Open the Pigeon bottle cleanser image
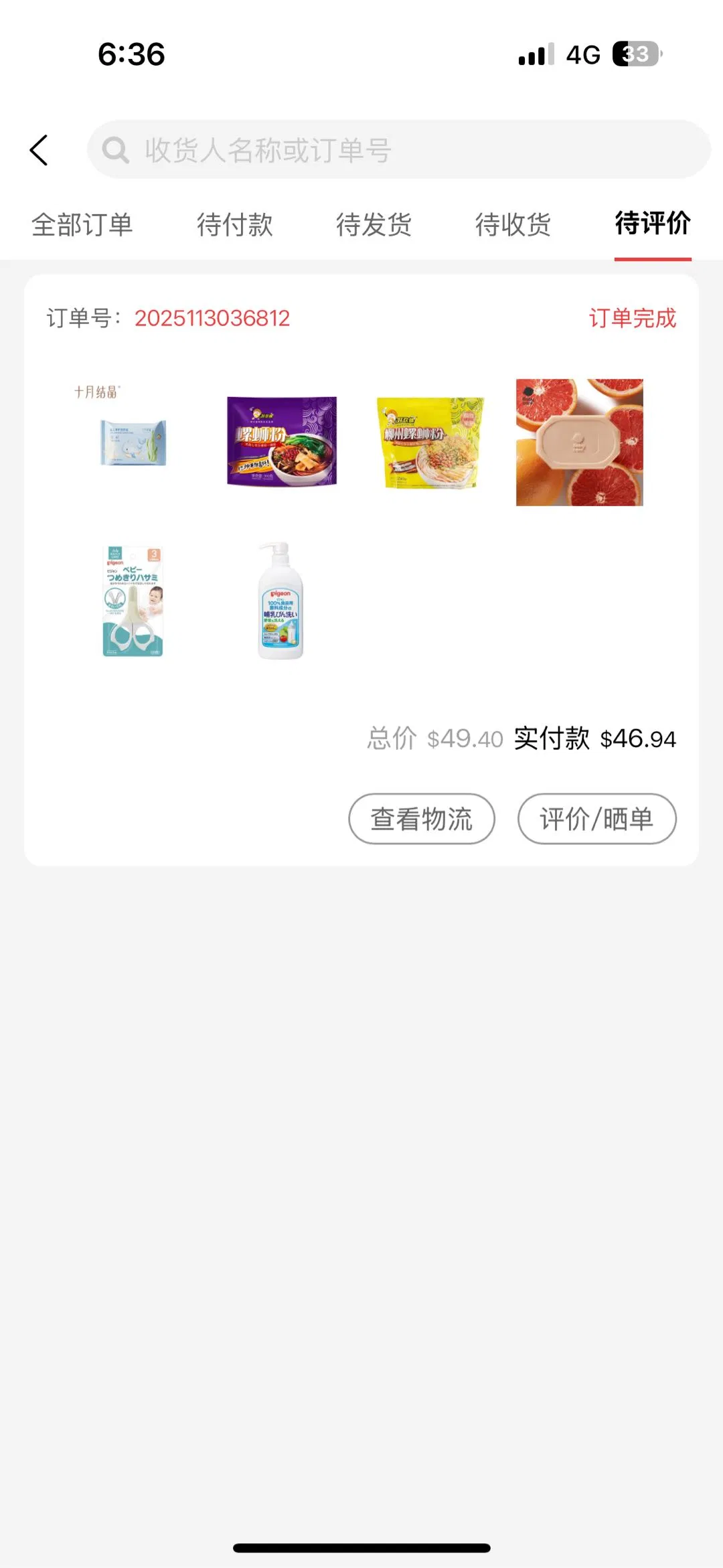 [281, 601]
